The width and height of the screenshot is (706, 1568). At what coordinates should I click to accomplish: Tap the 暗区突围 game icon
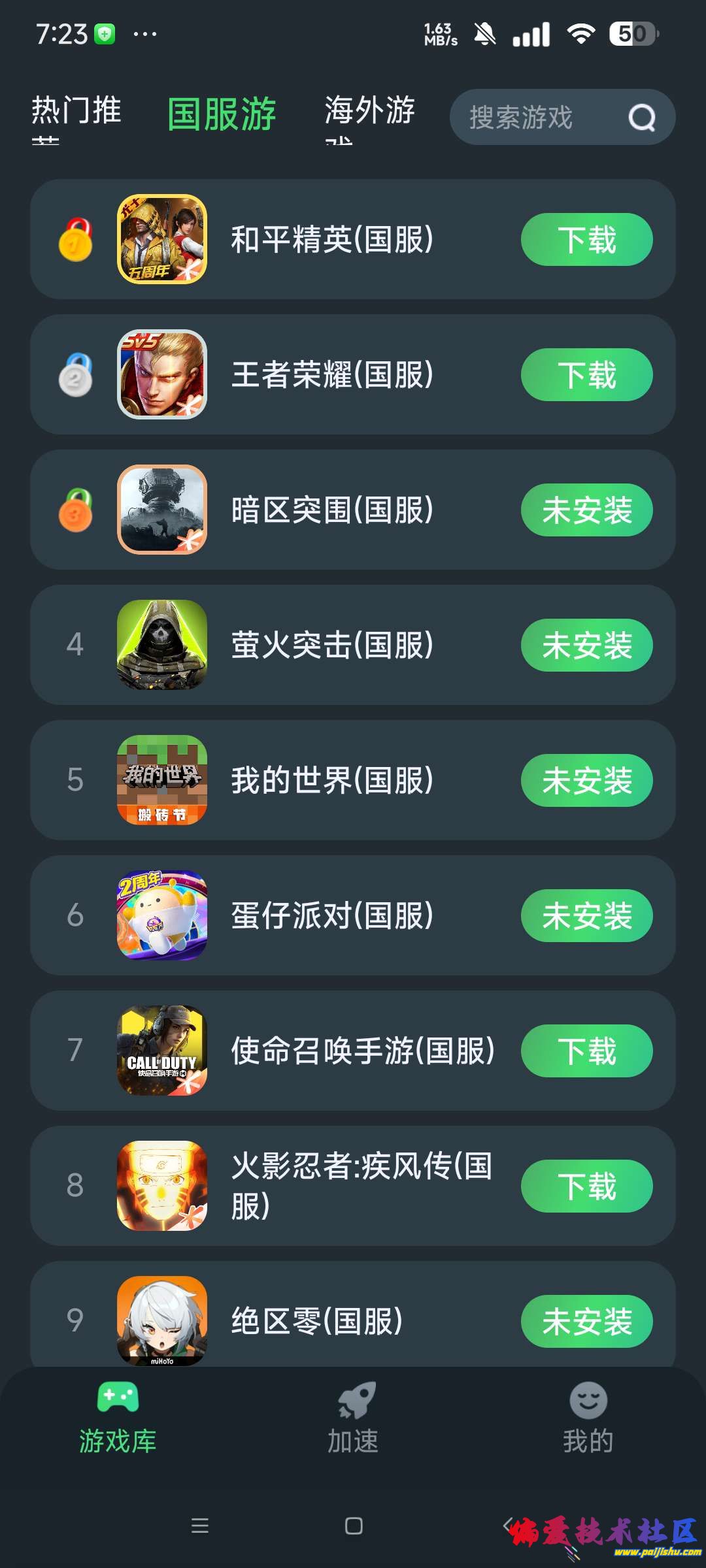tap(162, 510)
